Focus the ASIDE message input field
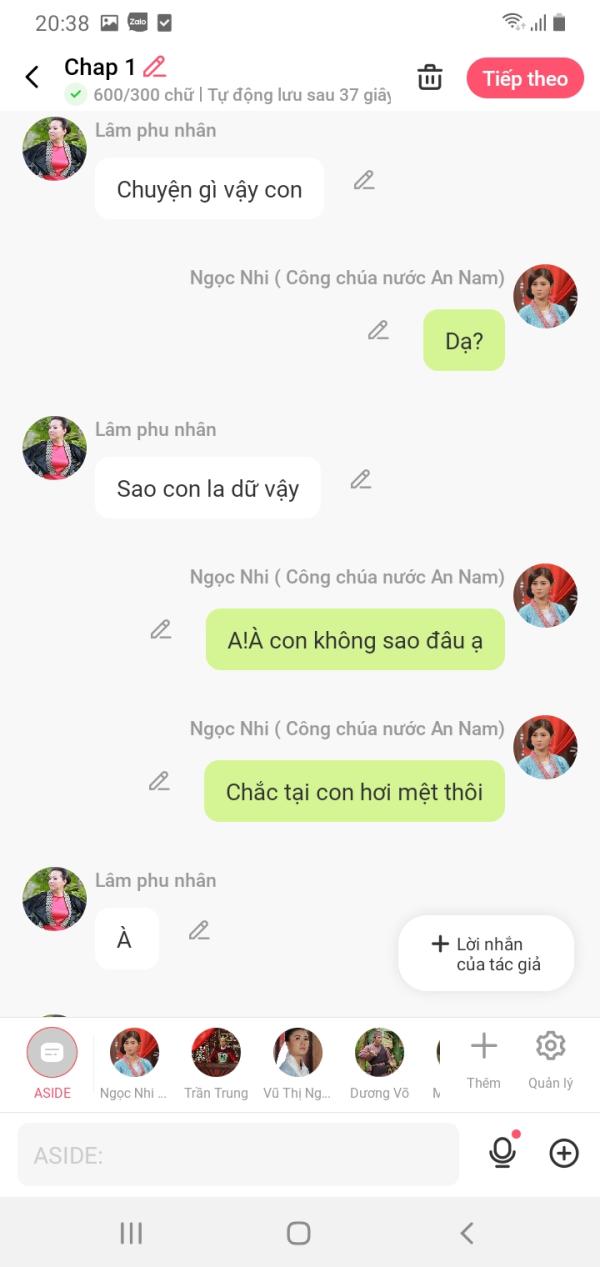 pos(238,1155)
